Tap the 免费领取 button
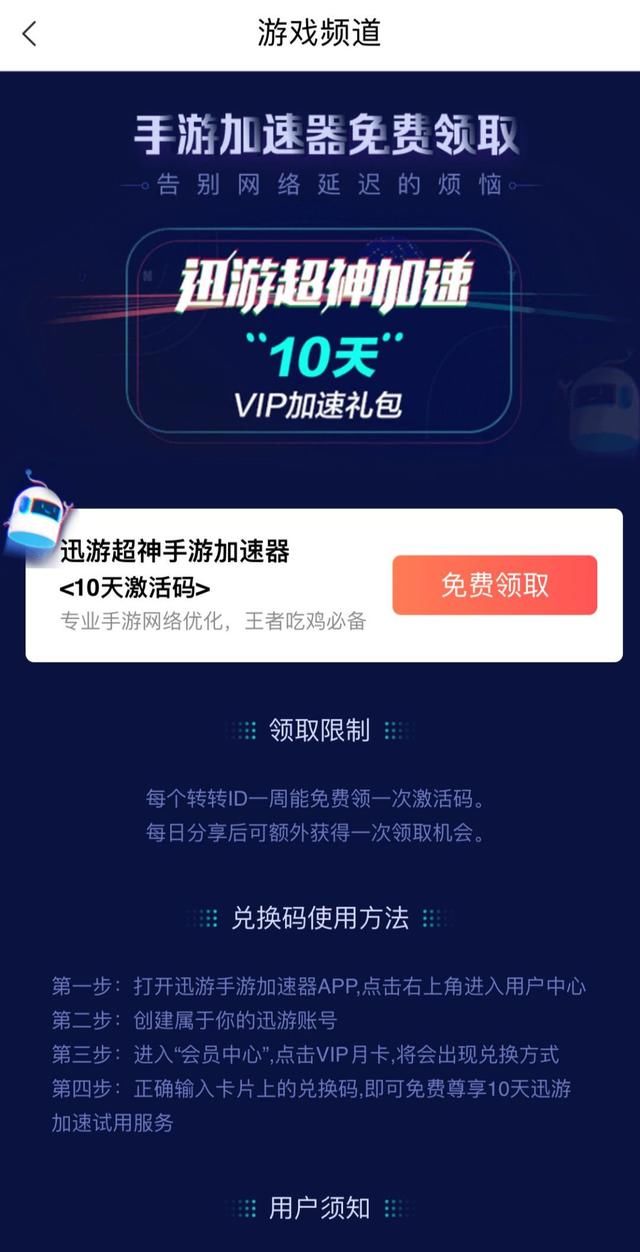Image resolution: width=640 pixels, height=1252 pixels. [x=494, y=585]
